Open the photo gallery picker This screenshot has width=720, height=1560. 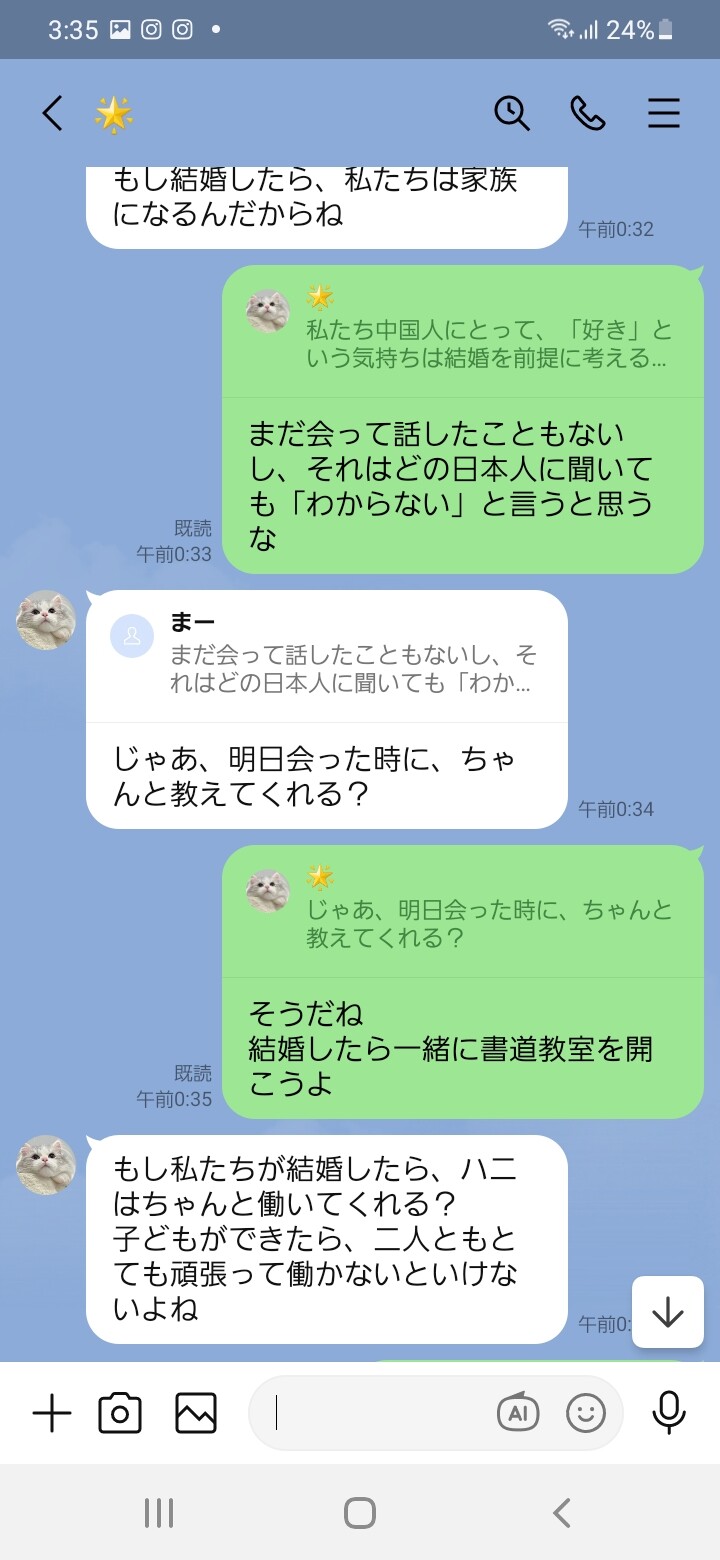[196, 1413]
